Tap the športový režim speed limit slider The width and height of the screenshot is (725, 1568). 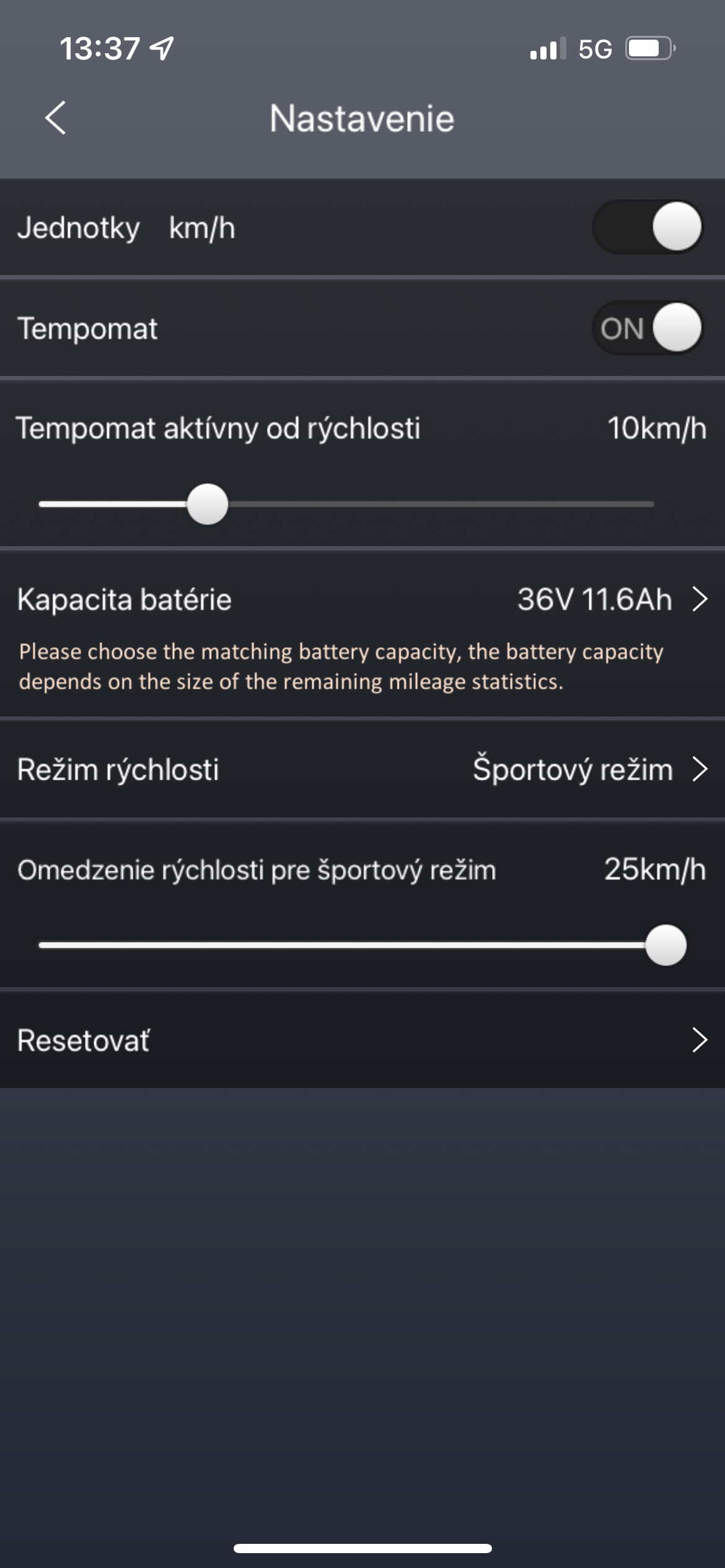coord(362,945)
